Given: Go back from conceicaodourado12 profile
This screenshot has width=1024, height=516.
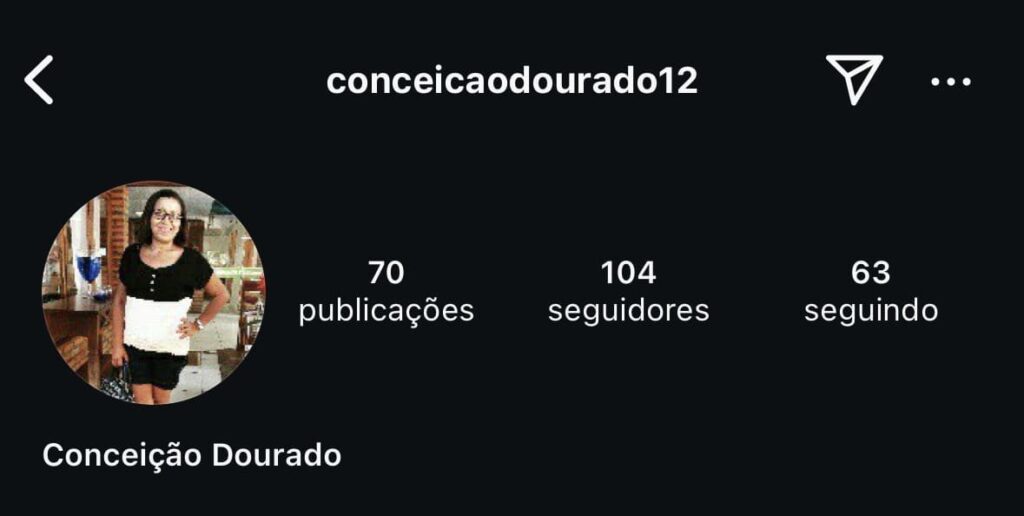Looking at the screenshot, I should [x=39, y=81].
